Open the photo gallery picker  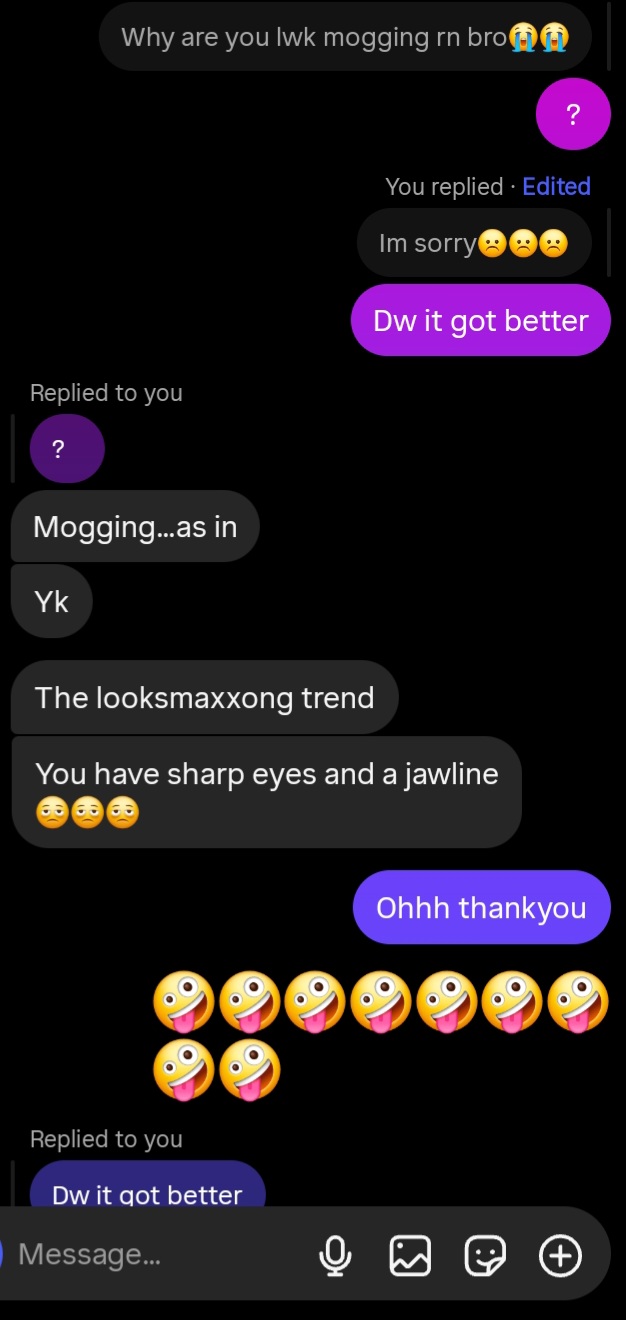tap(410, 1255)
